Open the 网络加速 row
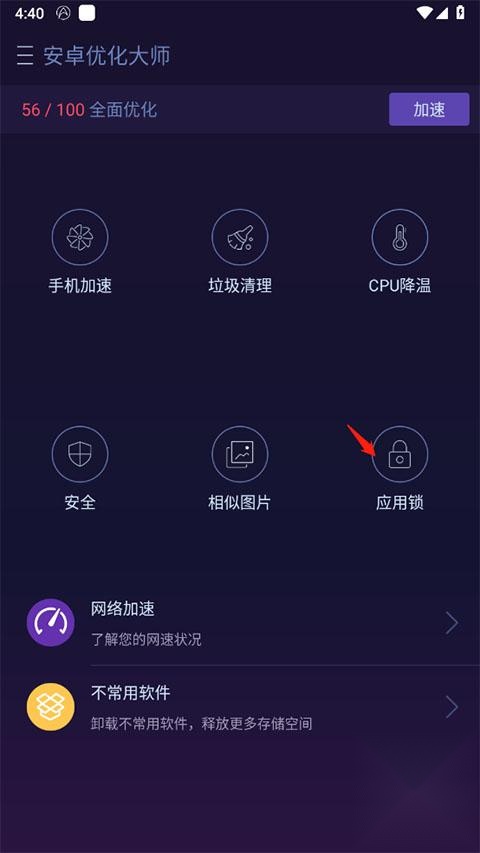This screenshot has width=480, height=853. (240, 623)
